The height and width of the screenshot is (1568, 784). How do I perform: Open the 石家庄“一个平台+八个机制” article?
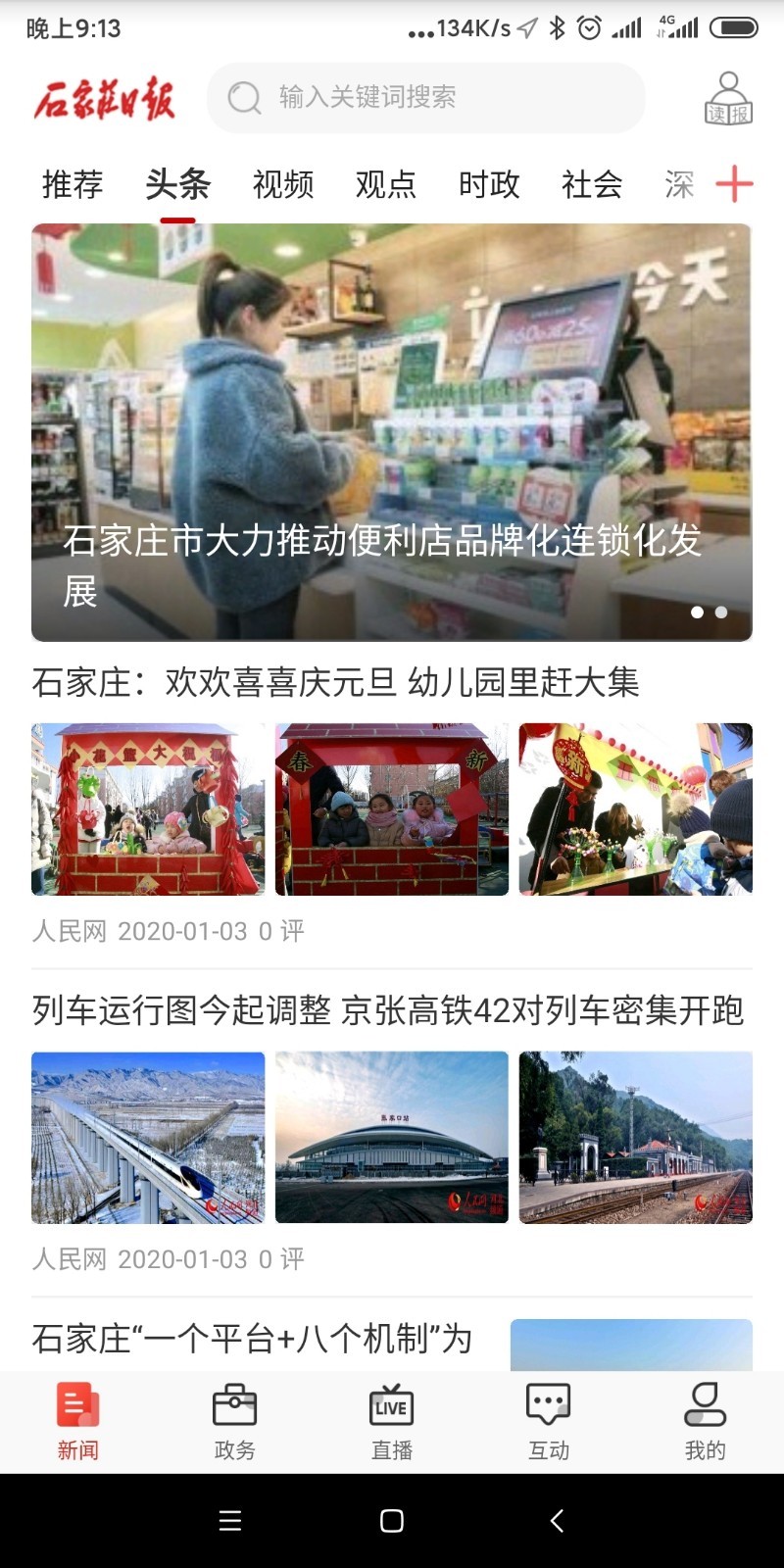point(253,1339)
